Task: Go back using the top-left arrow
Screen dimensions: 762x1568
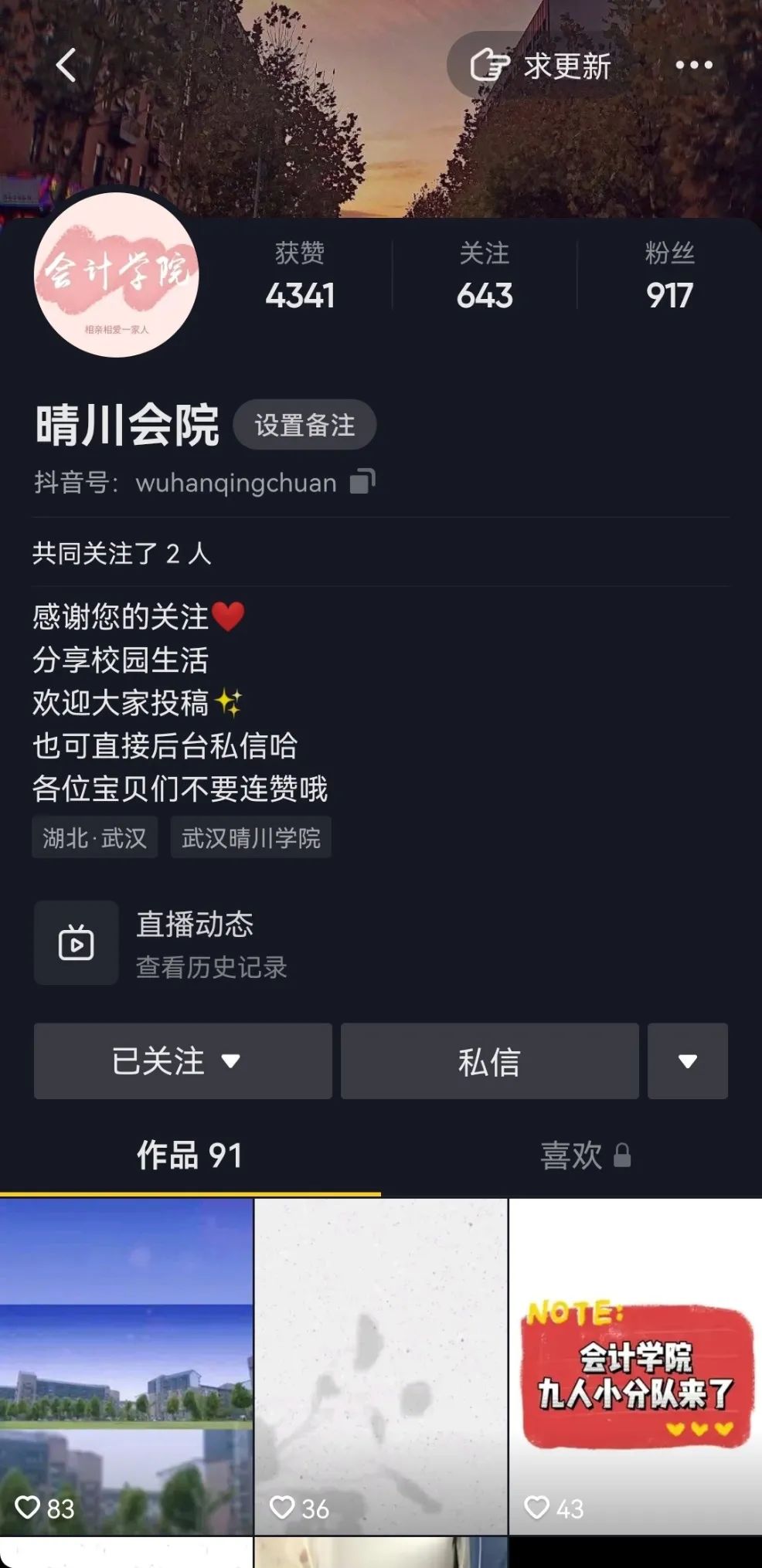Action: pyautogui.click(x=66, y=65)
